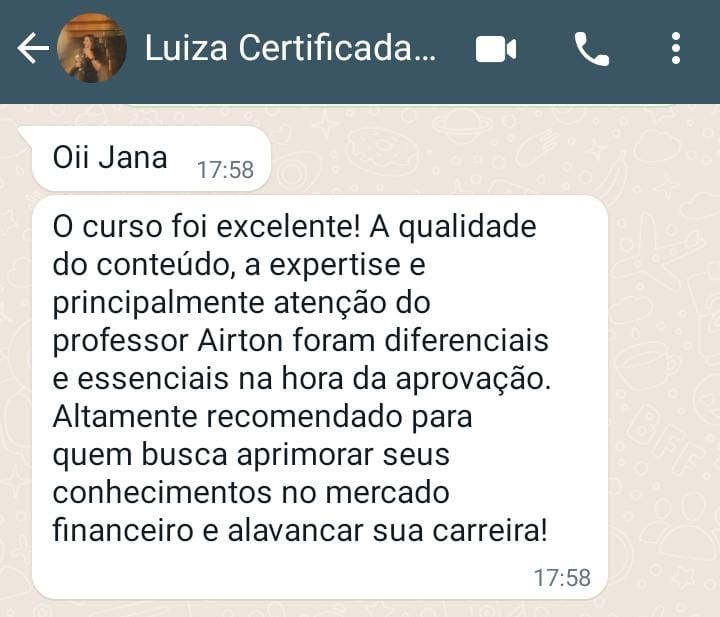Go back from Luiza's chat

click(x=32, y=48)
